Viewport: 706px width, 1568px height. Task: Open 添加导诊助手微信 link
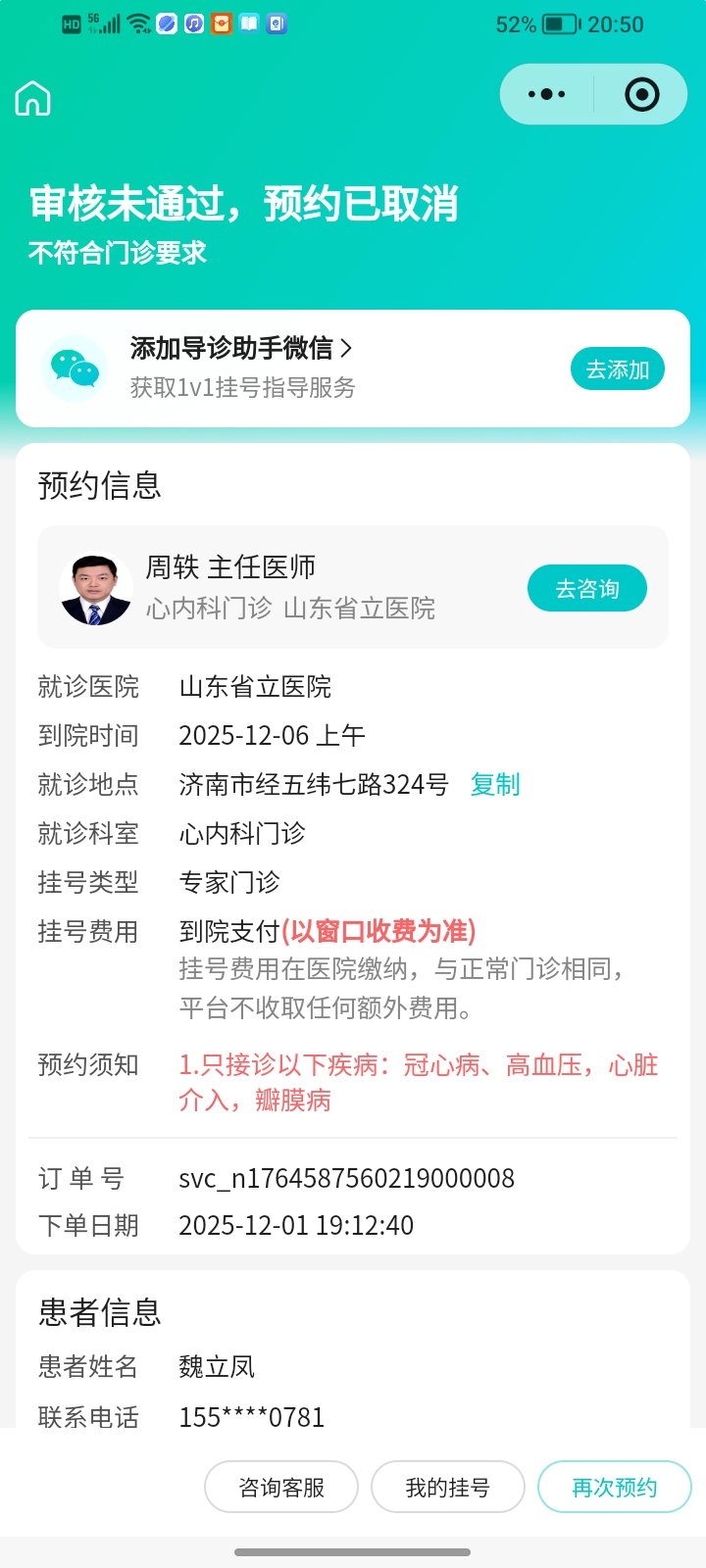[240, 348]
